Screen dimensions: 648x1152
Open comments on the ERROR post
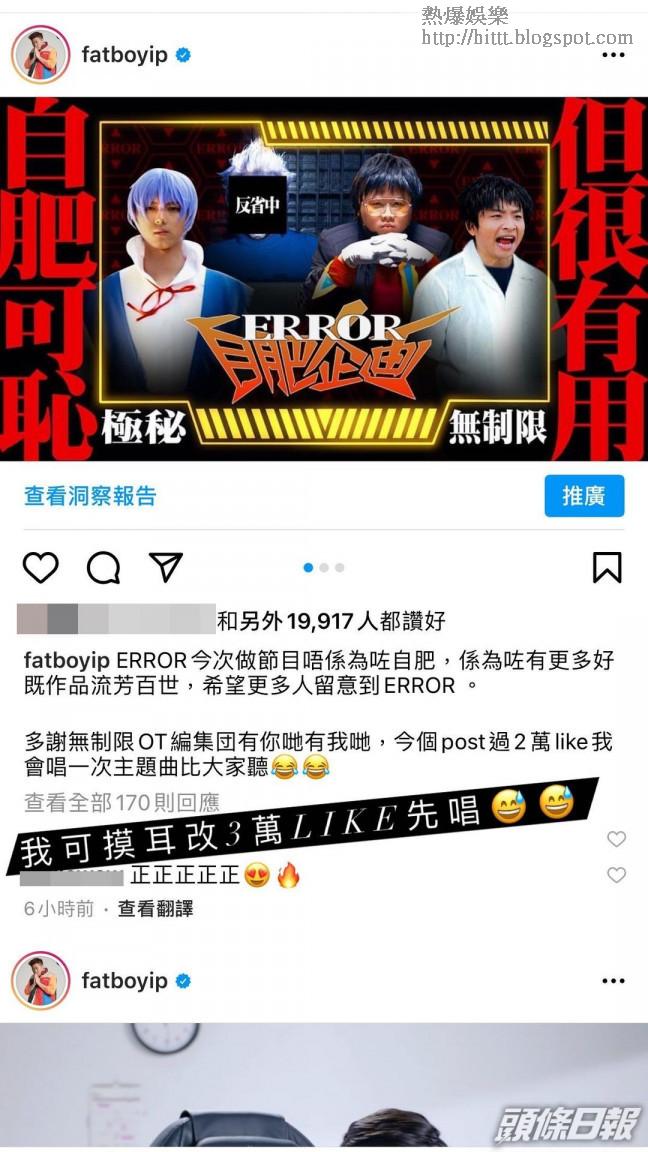tap(103, 568)
